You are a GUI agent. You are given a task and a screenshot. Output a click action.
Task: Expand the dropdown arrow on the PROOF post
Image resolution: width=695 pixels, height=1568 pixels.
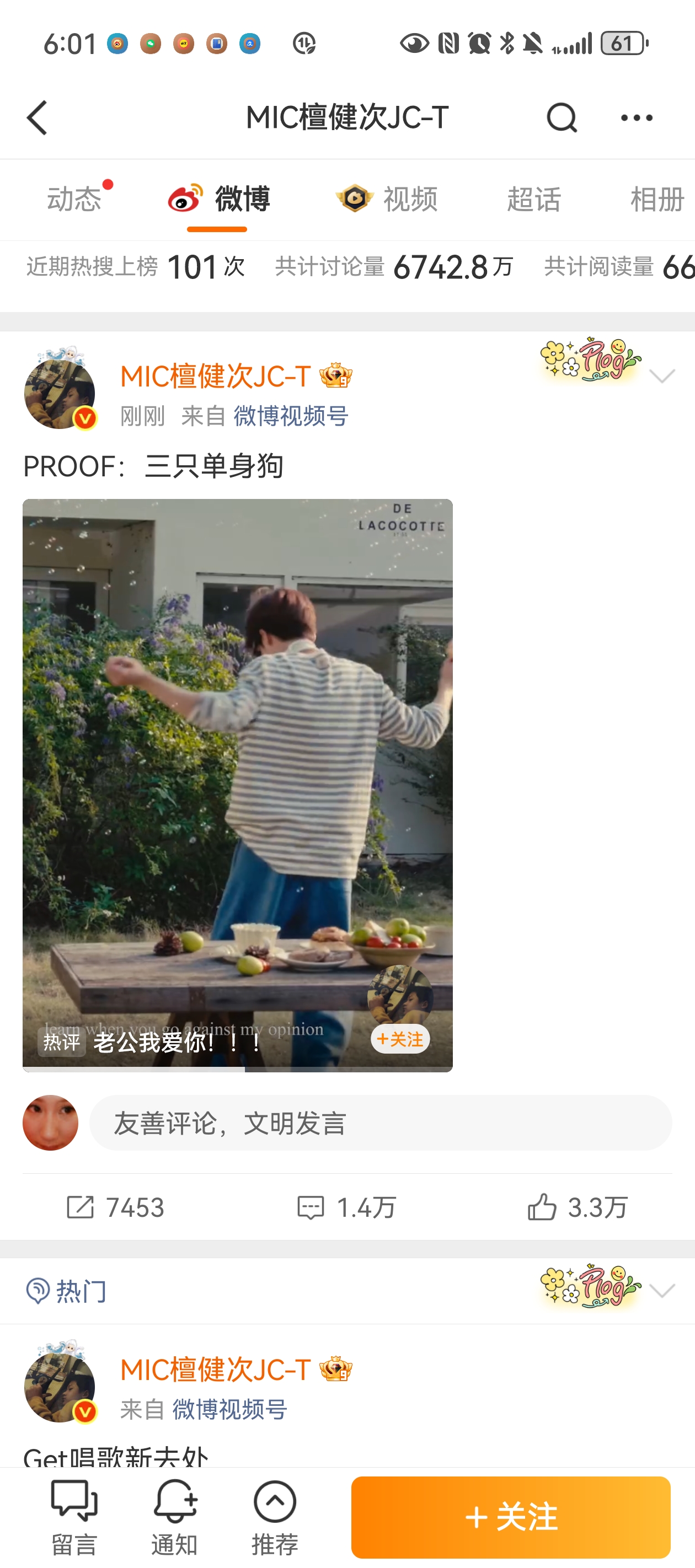[x=662, y=376]
